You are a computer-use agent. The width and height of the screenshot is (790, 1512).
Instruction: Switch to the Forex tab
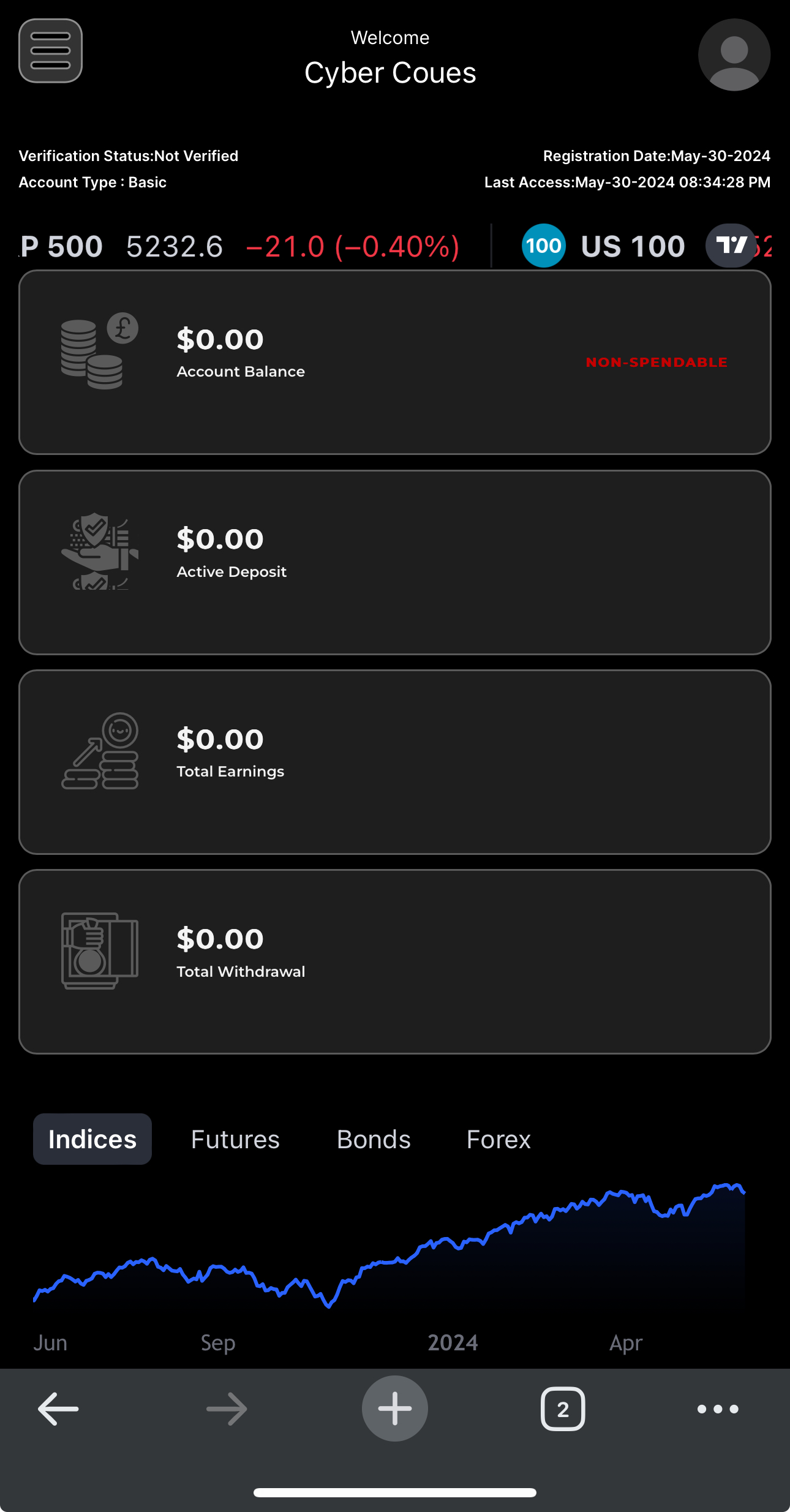(x=498, y=1140)
